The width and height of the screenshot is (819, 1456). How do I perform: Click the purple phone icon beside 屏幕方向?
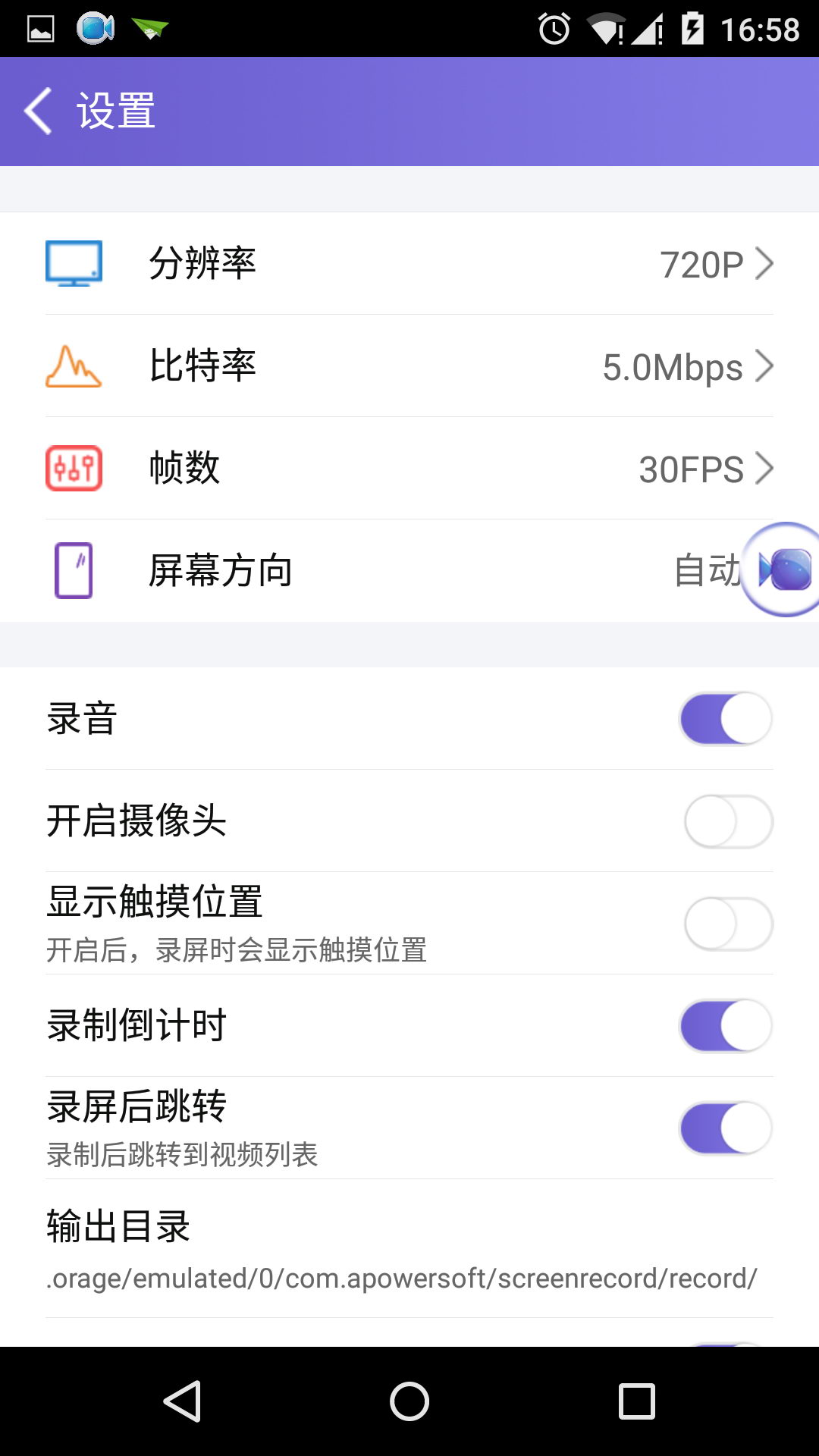click(74, 572)
